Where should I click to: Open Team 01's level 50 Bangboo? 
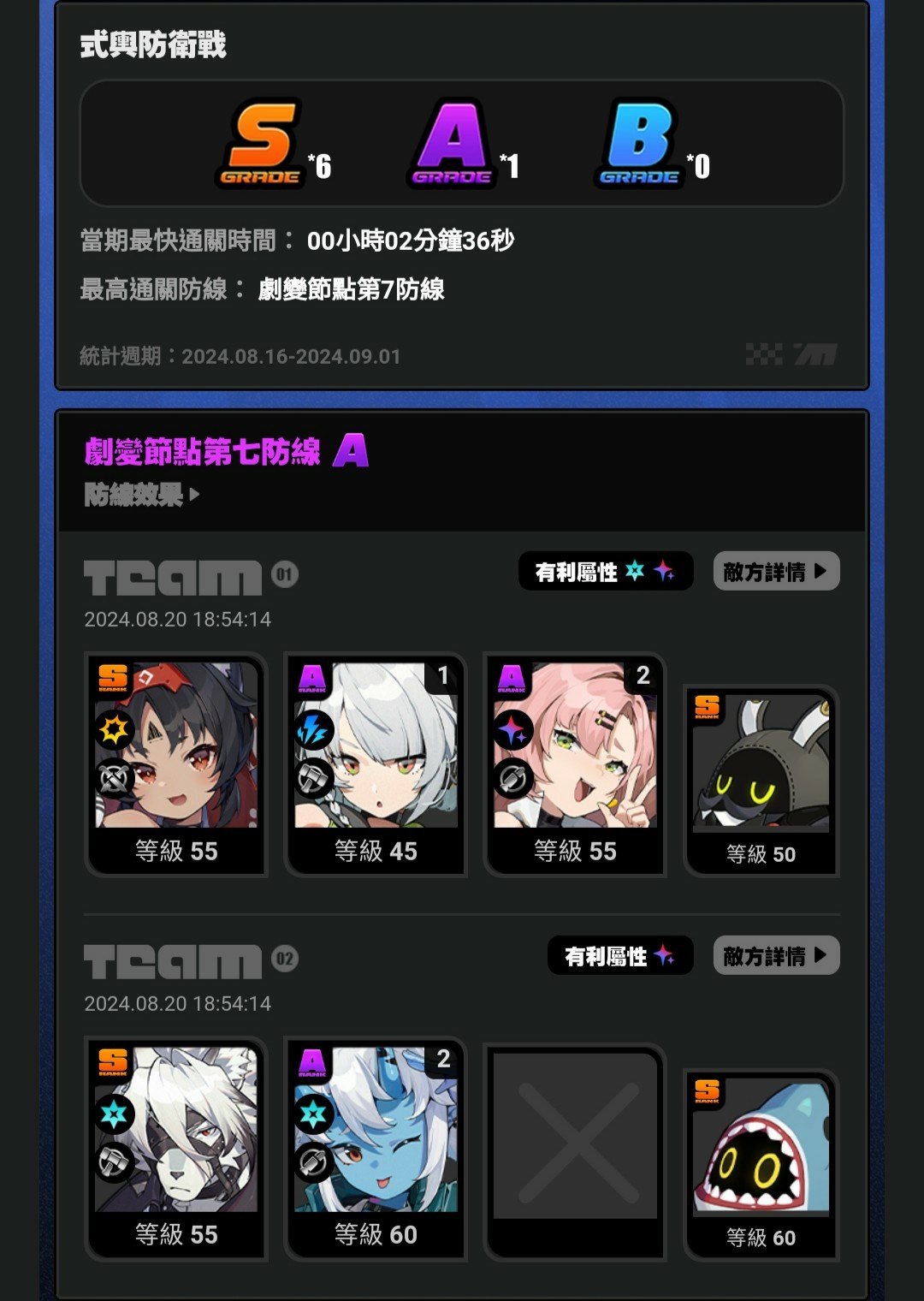point(761,779)
